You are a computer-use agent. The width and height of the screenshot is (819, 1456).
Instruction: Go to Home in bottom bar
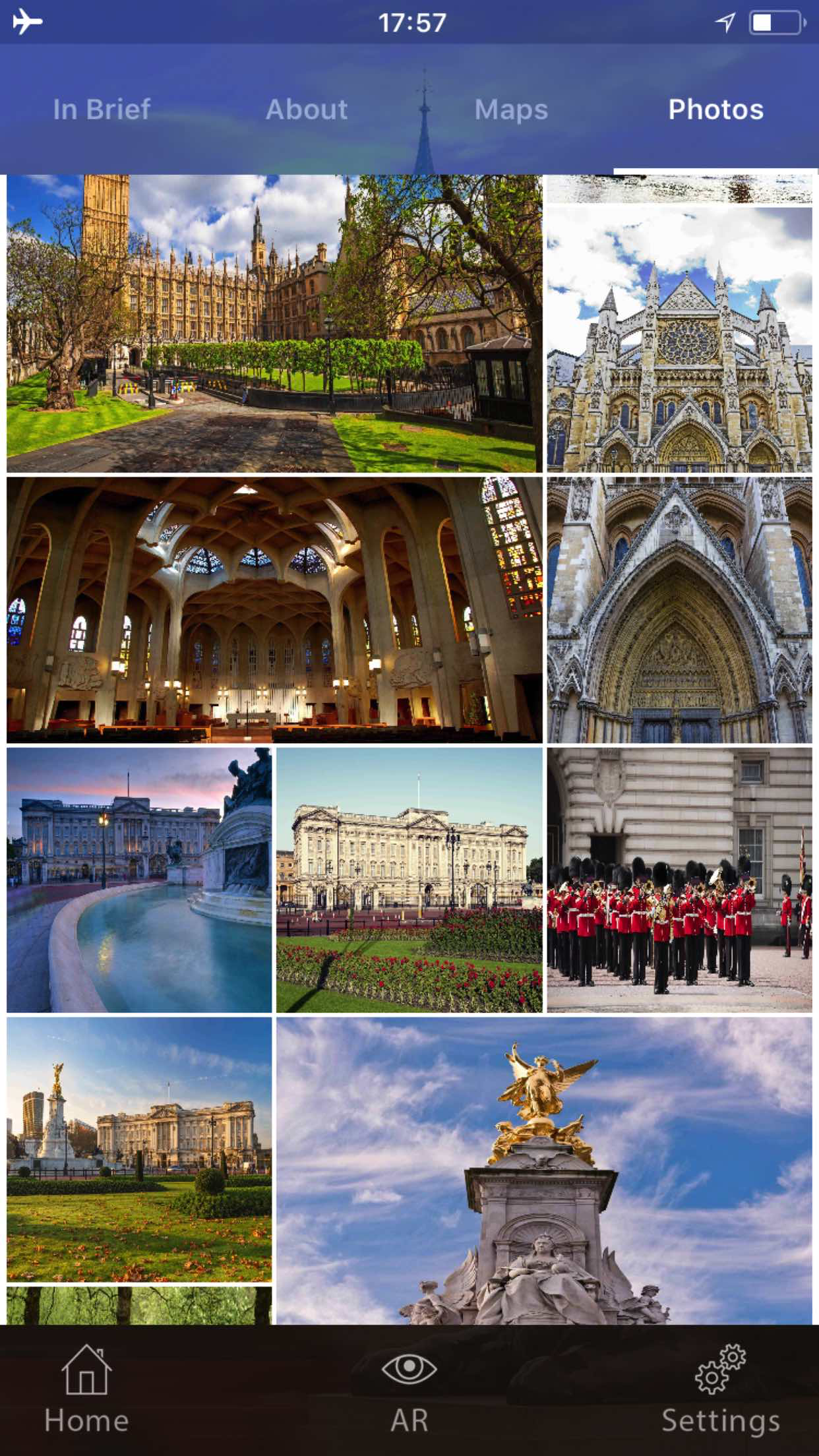point(86,1389)
